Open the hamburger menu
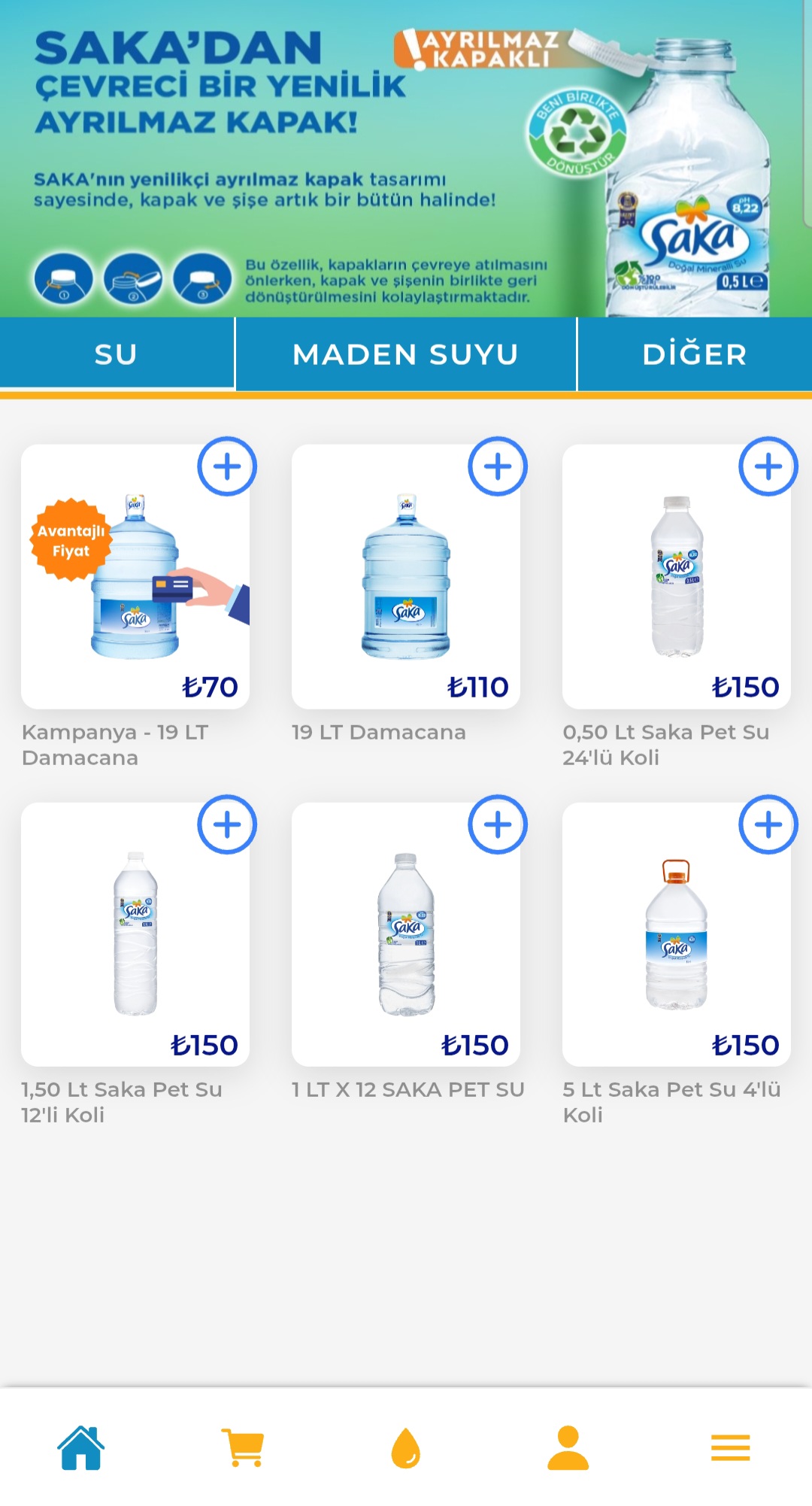 tap(730, 1447)
